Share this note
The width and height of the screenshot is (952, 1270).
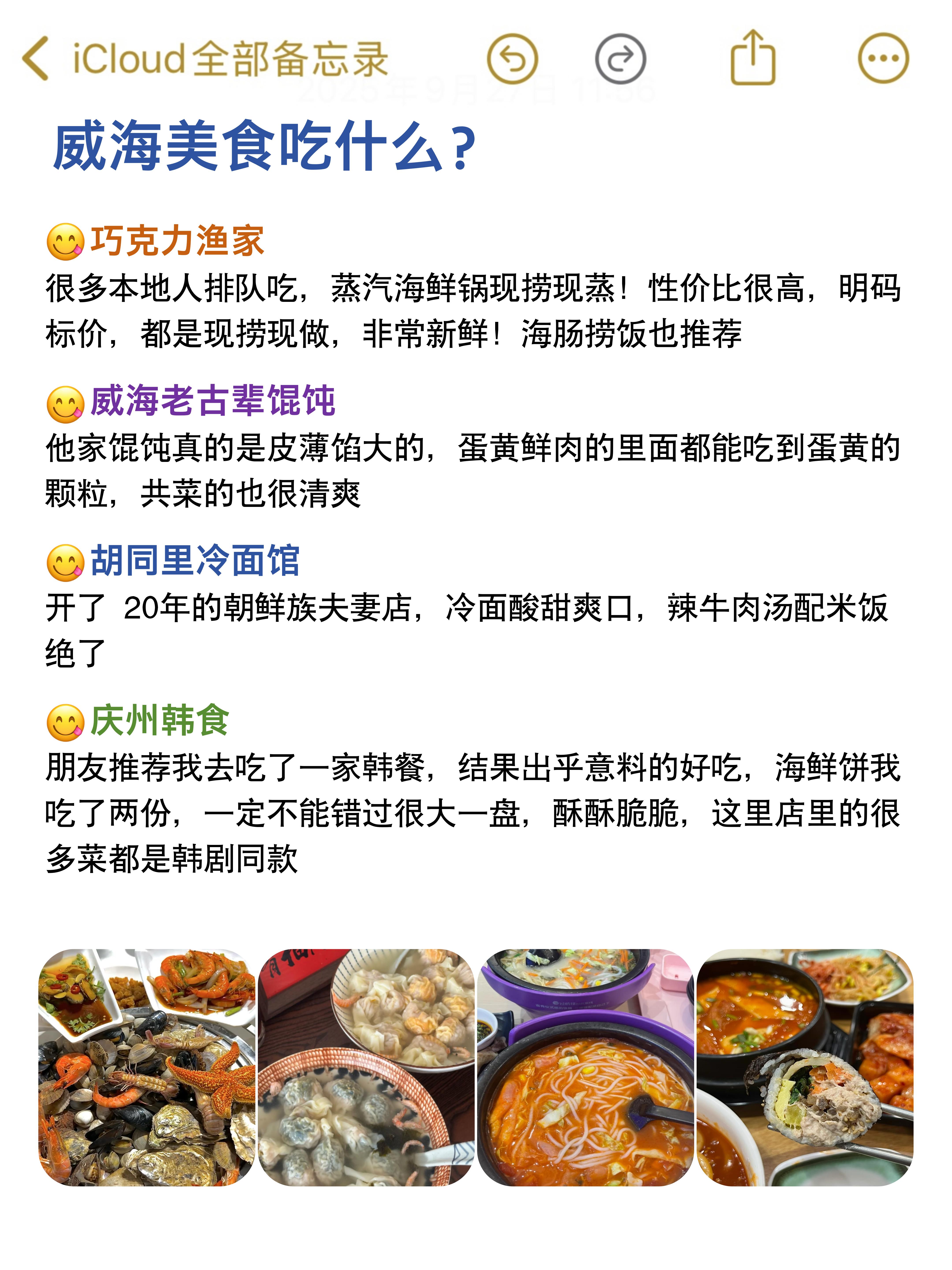pos(752,59)
